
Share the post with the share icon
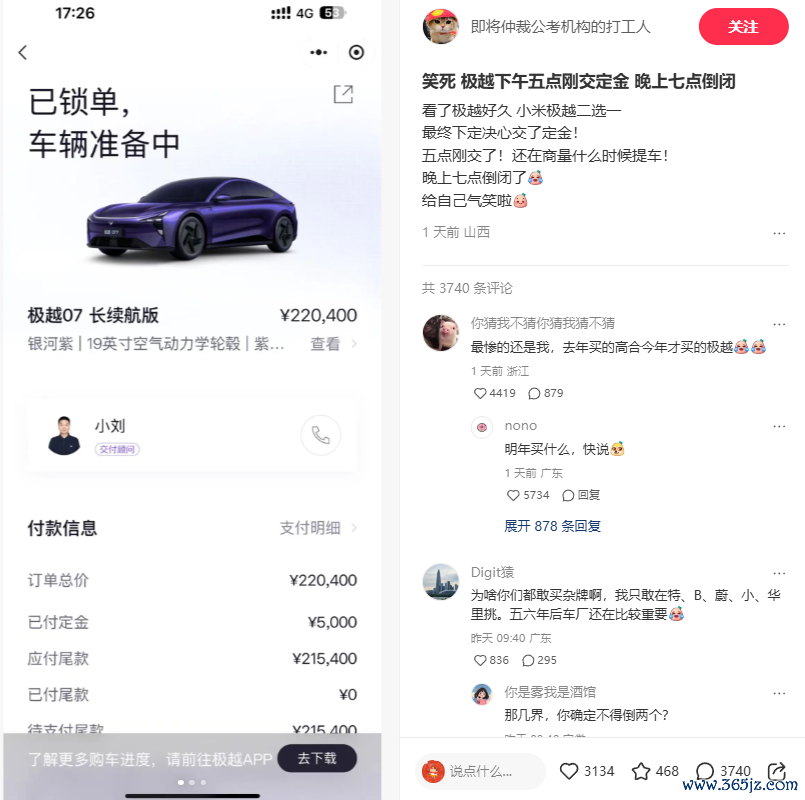click(x=776, y=771)
